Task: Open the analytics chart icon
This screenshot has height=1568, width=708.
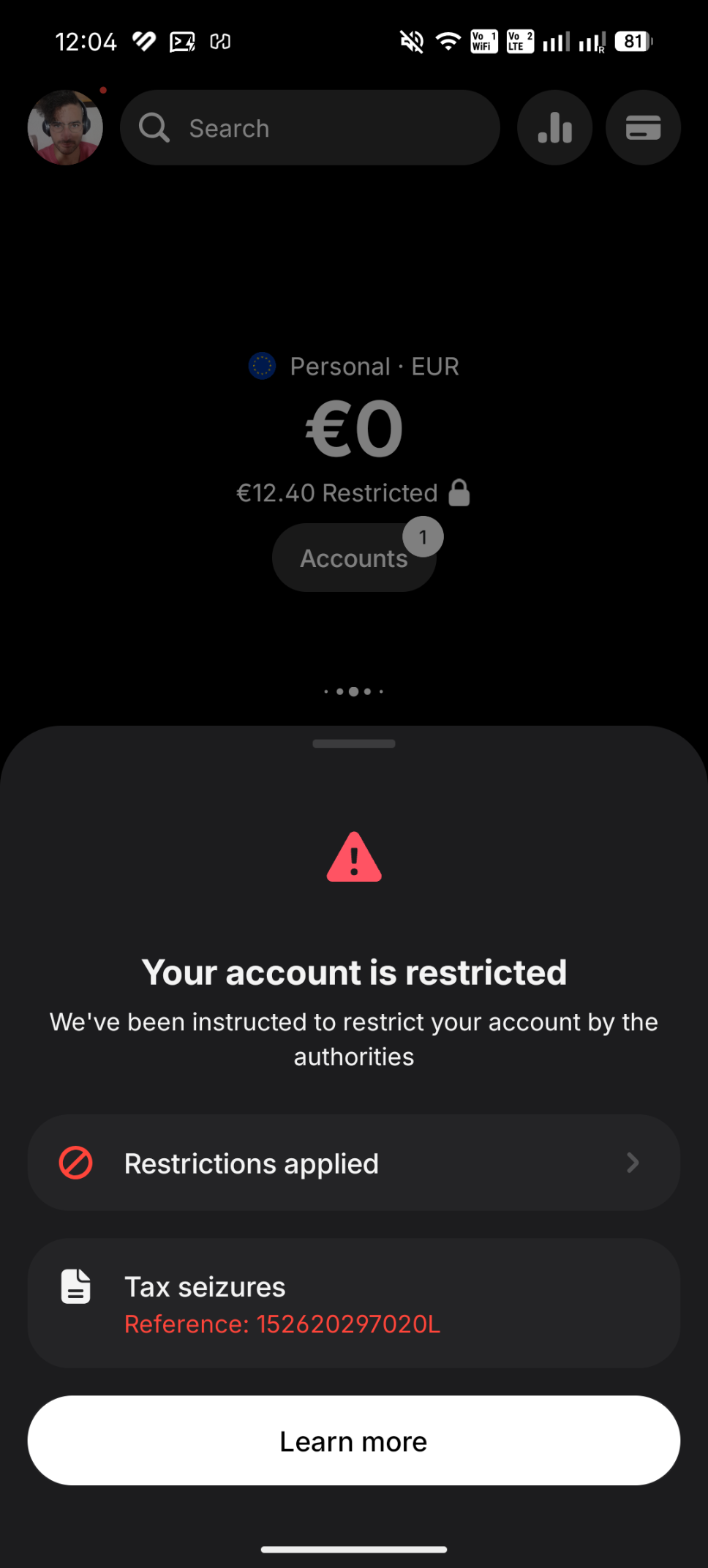Action: pyautogui.click(x=554, y=128)
